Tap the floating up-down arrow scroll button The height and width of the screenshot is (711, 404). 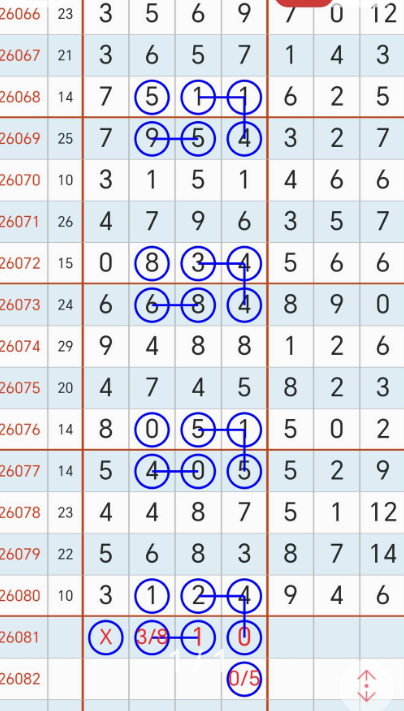(366, 686)
